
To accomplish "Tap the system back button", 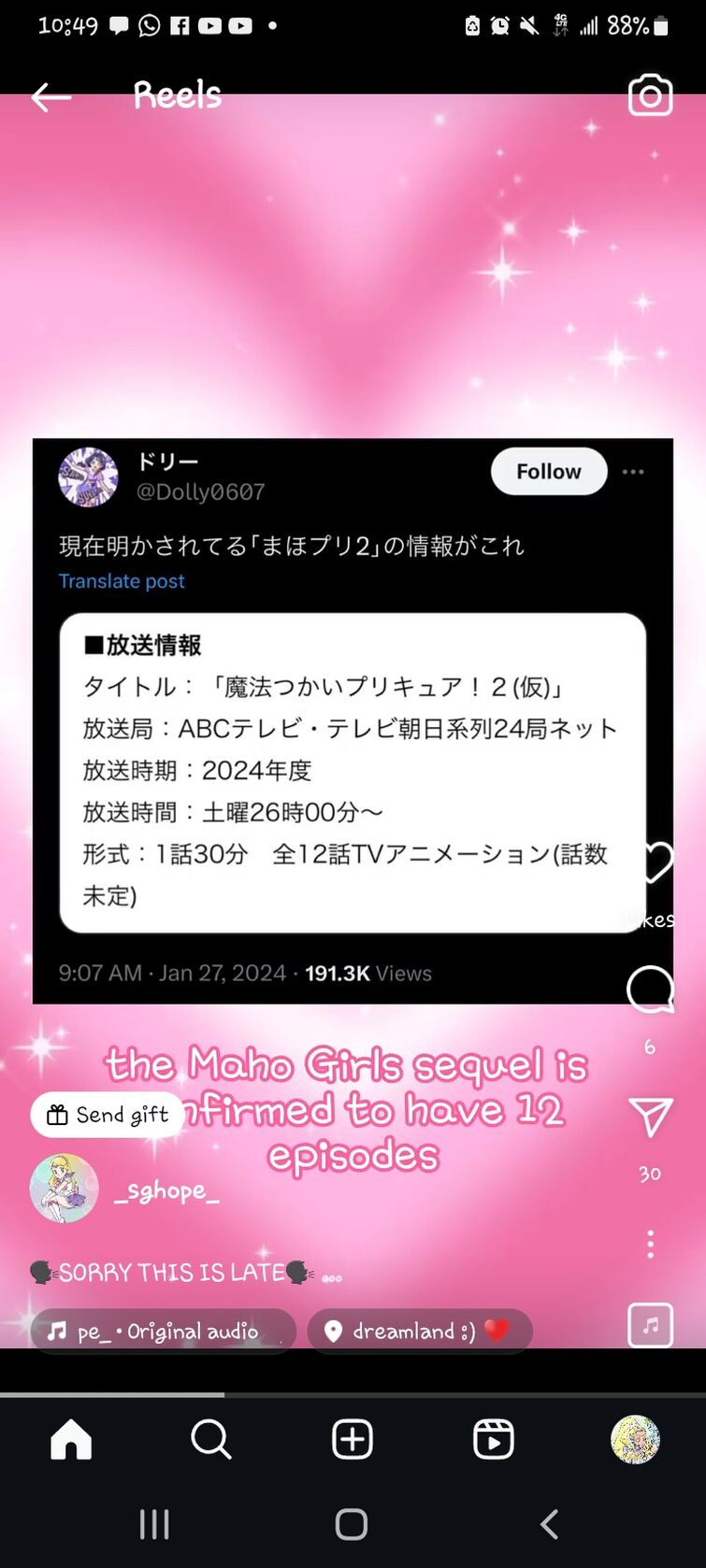I will point(549,1524).
